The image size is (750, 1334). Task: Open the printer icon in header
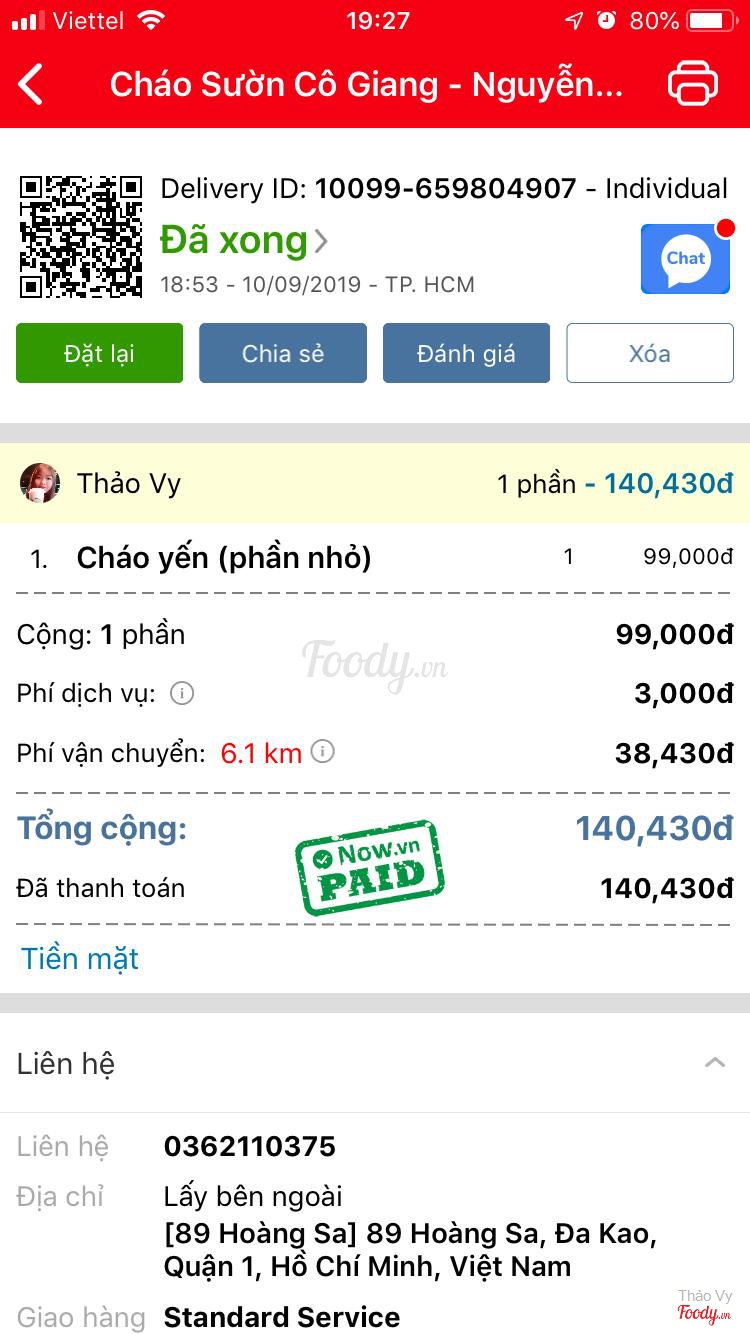[692, 83]
